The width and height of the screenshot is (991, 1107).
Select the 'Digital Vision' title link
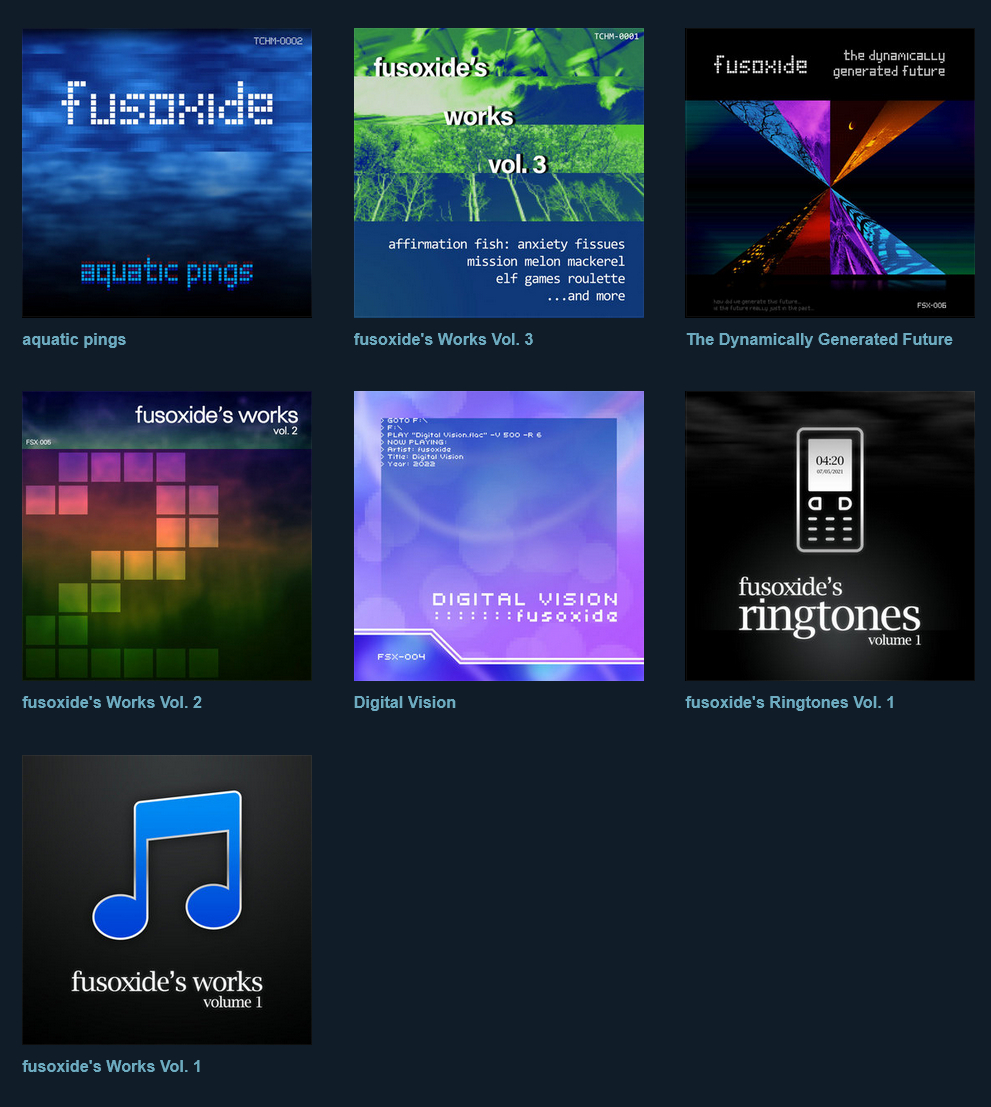coord(404,702)
